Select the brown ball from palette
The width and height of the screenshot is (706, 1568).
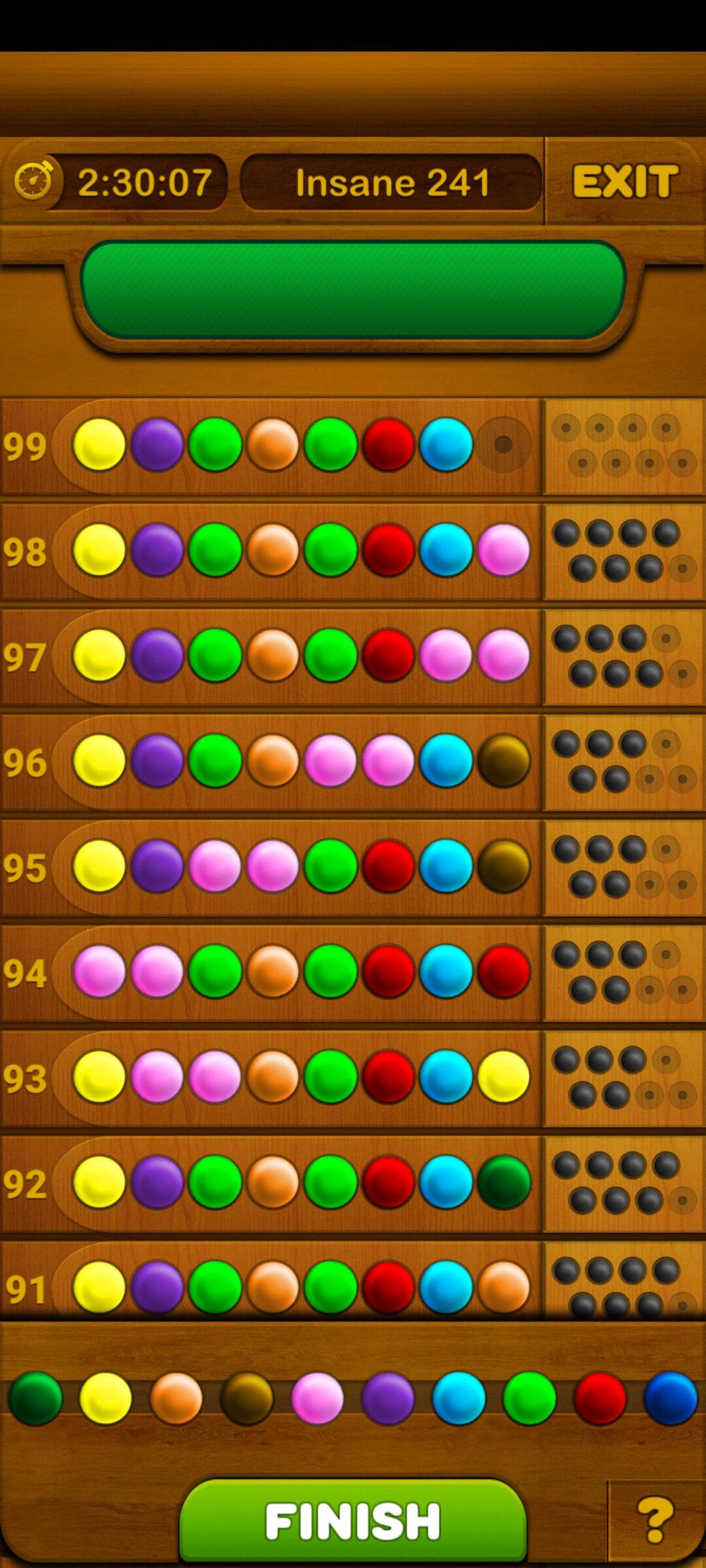point(246,1398)
